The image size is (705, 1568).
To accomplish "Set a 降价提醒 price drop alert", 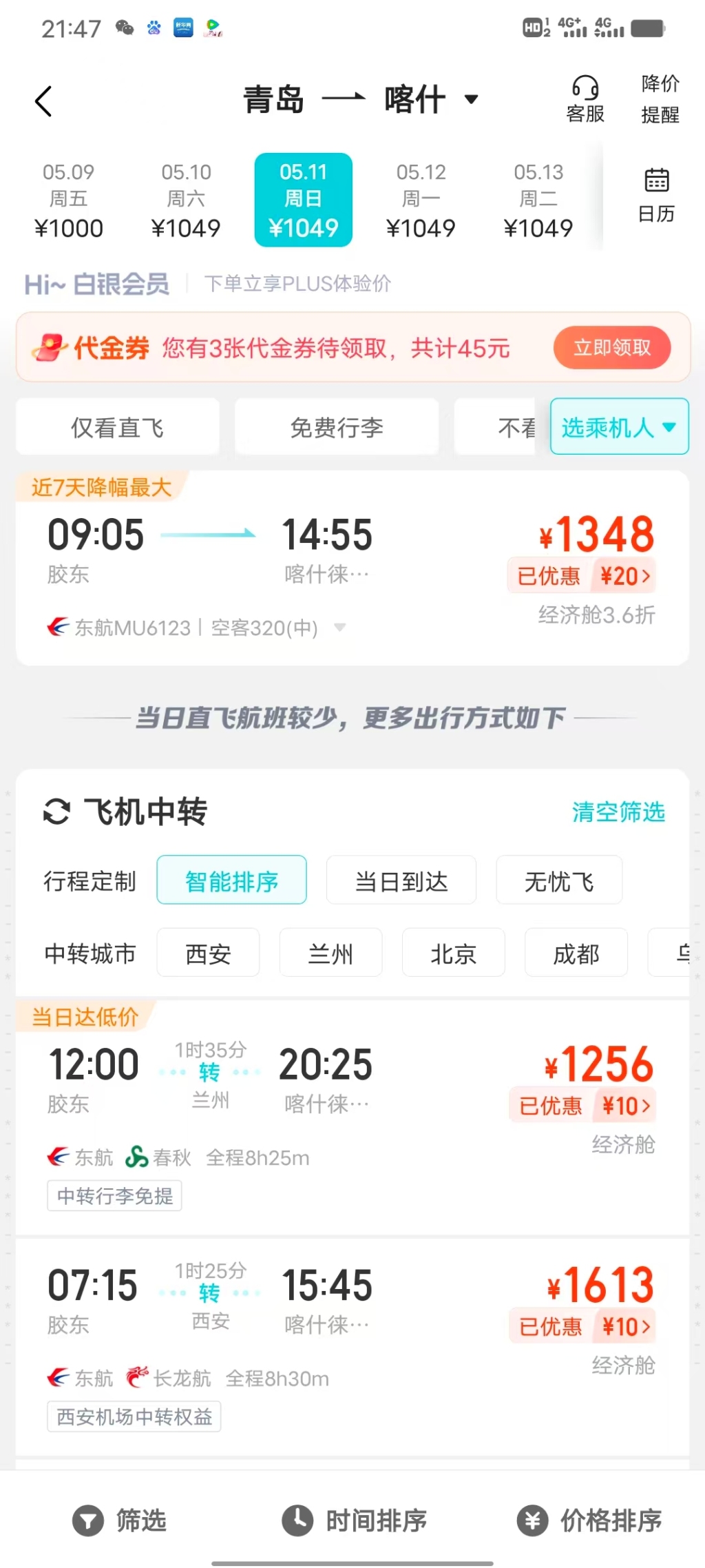I will point(660,99).
